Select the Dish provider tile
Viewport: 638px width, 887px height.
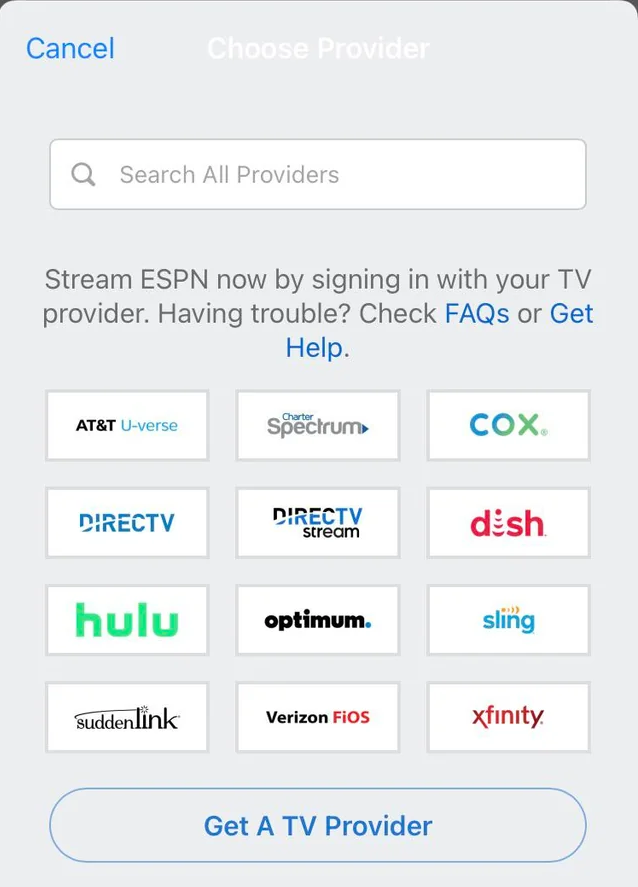click(508, 522)
